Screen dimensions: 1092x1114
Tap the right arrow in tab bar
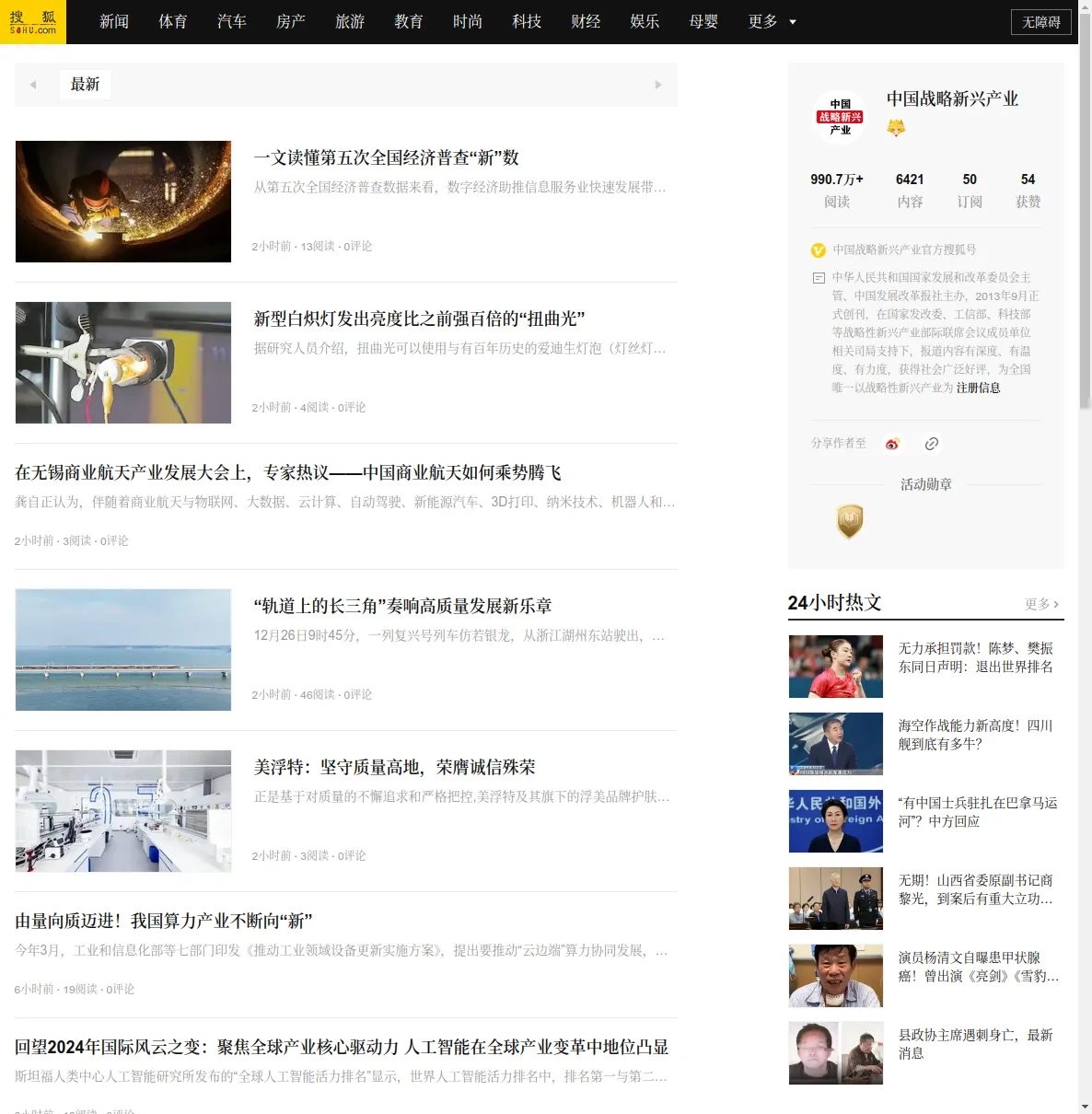(x=658, y=85)
